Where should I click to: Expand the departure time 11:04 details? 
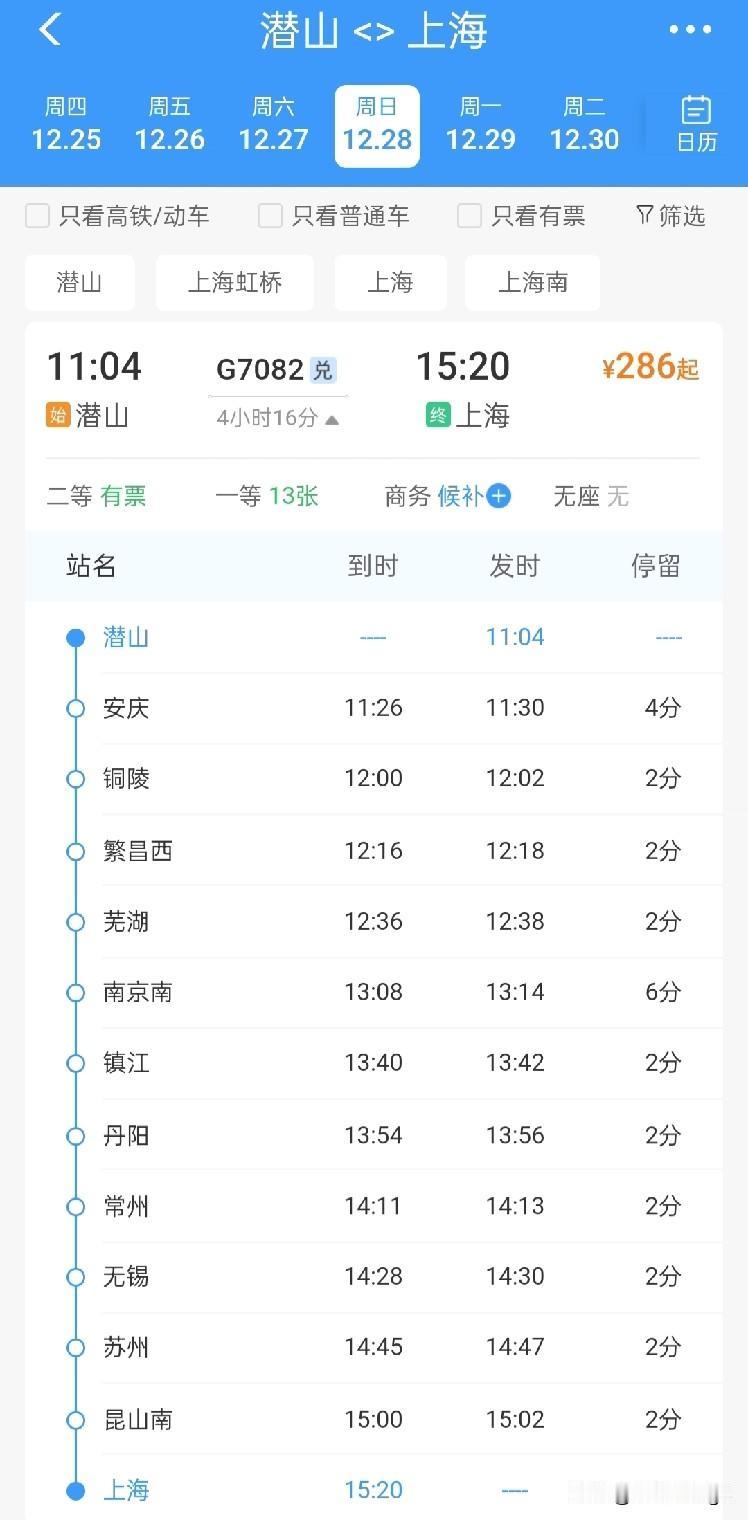click(93, 366)
